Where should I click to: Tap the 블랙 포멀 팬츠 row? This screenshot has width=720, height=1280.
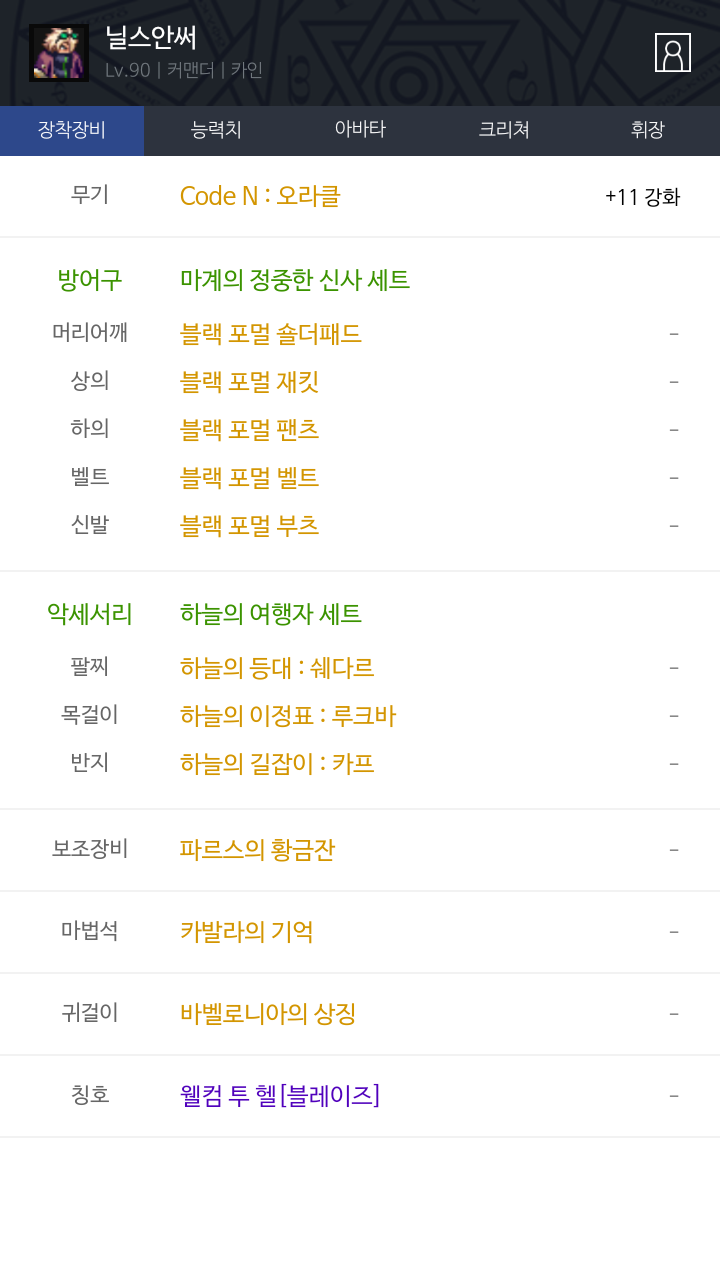tap(360, 430)
